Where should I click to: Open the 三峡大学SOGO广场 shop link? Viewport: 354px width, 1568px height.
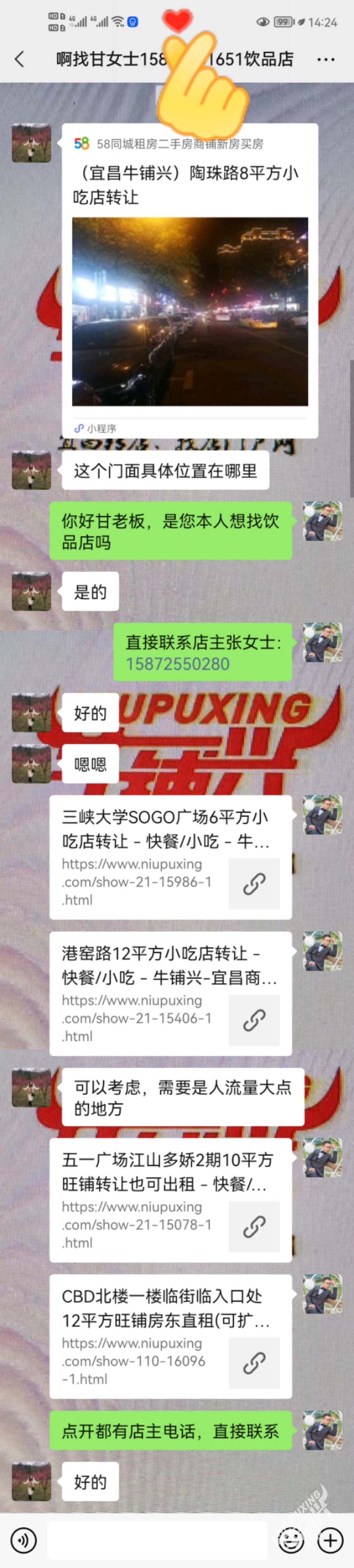click(170, 857)
